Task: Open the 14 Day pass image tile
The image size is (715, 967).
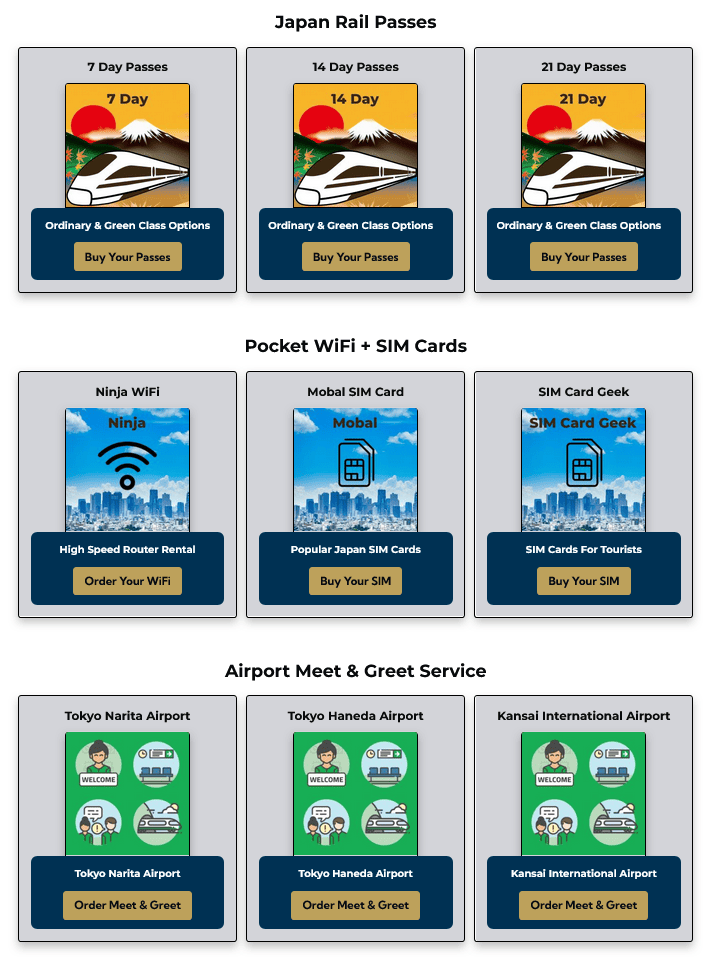Action: pyautogui.click(x=355, y=146)
